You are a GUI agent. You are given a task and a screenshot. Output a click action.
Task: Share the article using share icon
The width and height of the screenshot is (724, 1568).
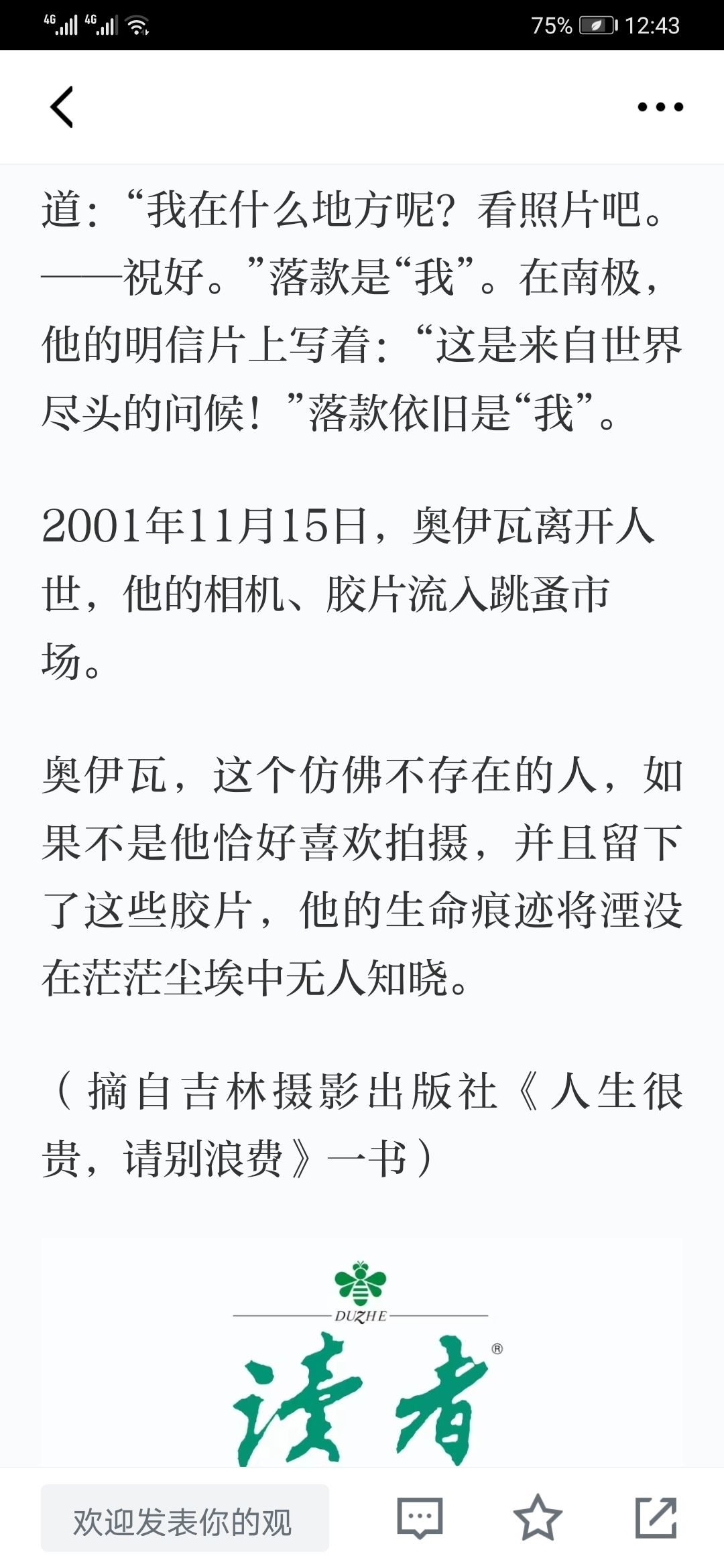pos(656,1518)
